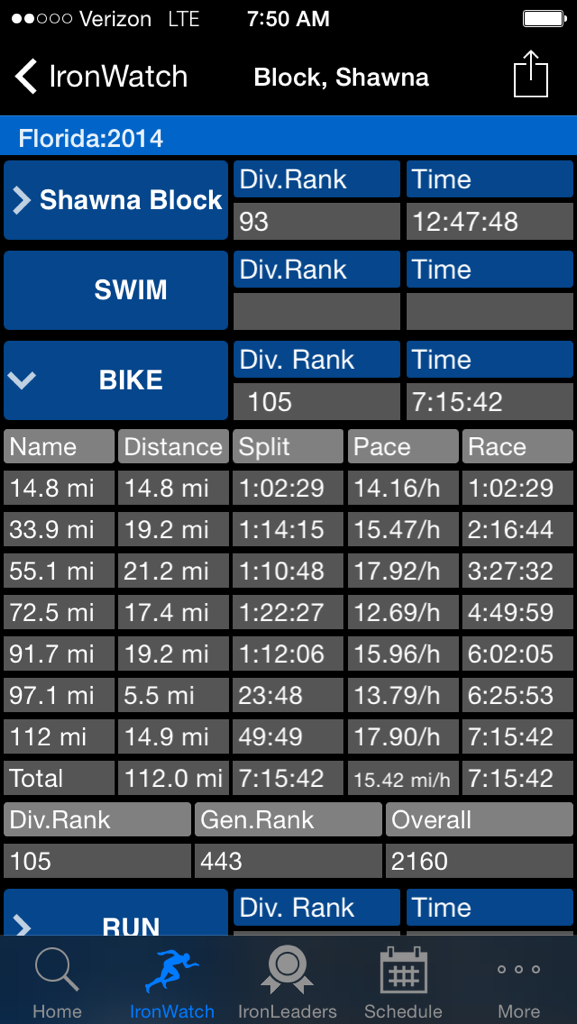Expand the Shawna Block section
Viewport: 577px width, 1024px height.
pos(116,200)
